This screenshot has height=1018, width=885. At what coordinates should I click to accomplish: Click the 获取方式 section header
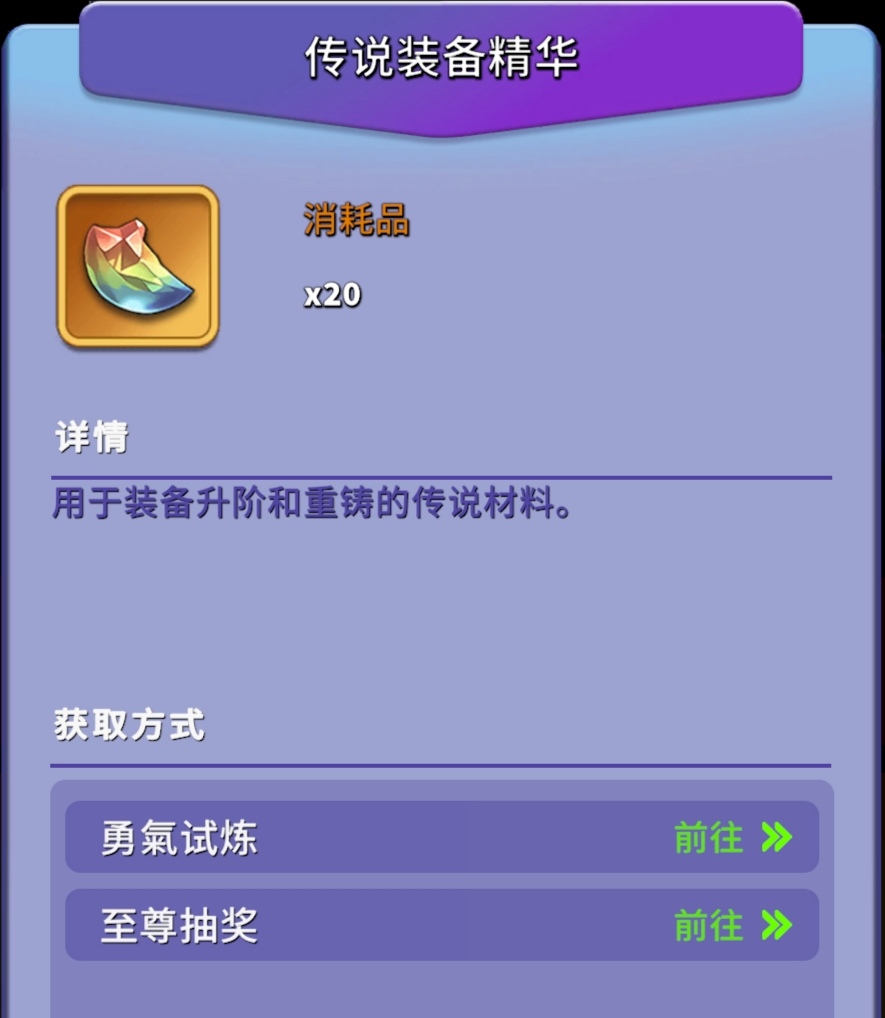pyautogui.click(x=126, y=727)
